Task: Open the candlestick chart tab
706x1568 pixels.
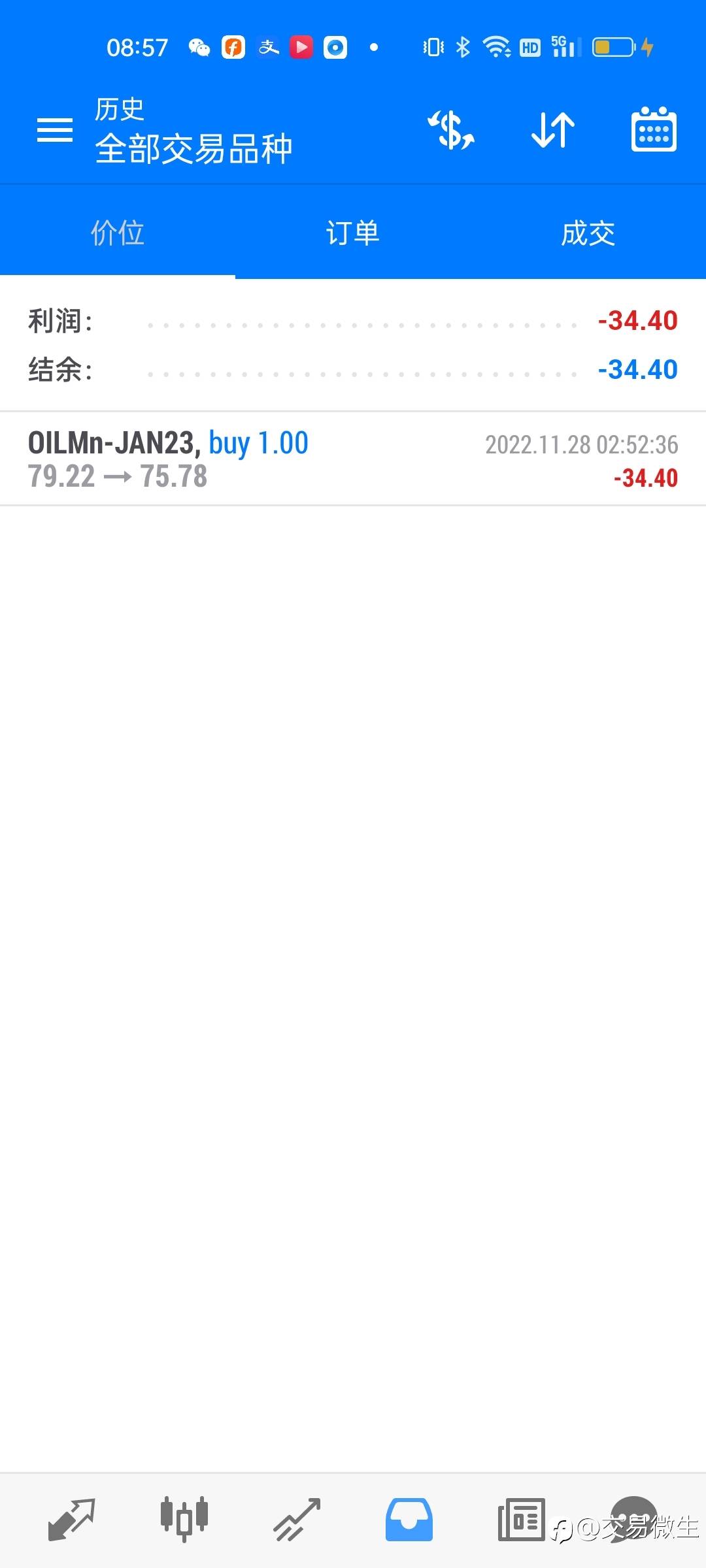Action: coord(184,1519)
